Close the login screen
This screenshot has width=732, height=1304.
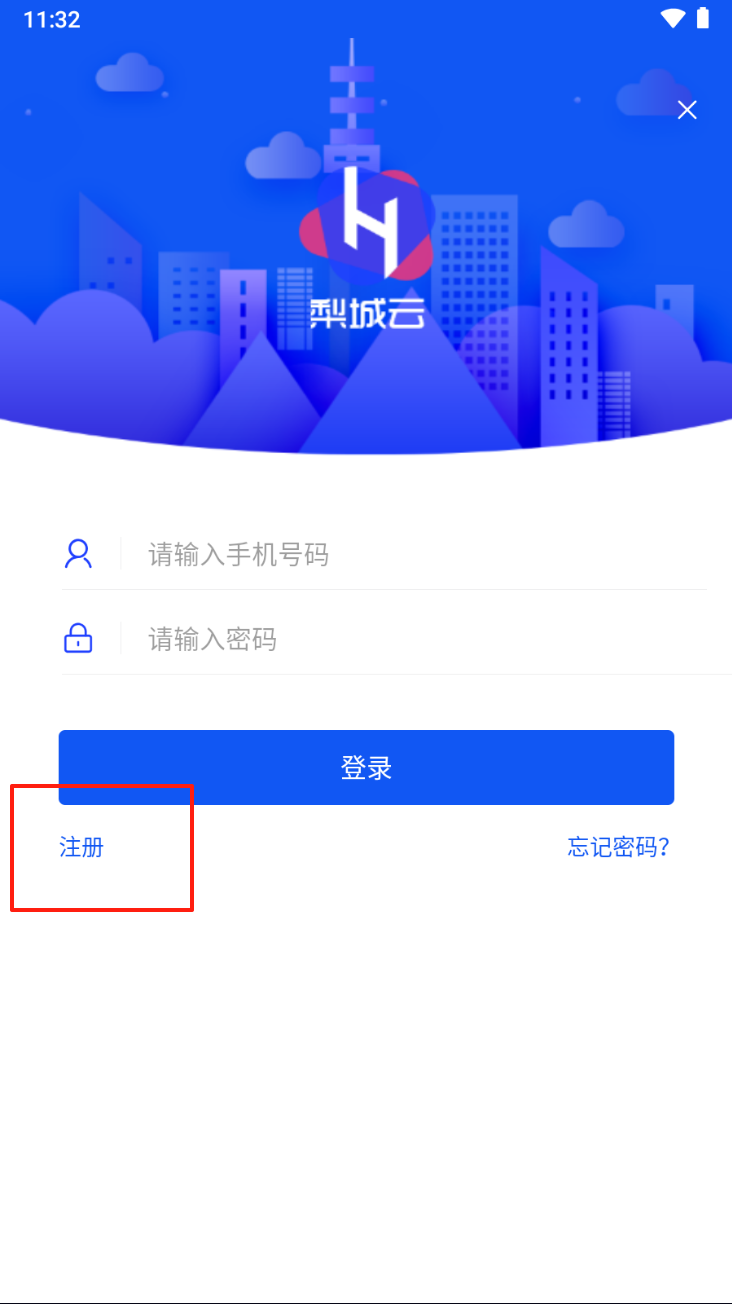[x=687, y=110]
